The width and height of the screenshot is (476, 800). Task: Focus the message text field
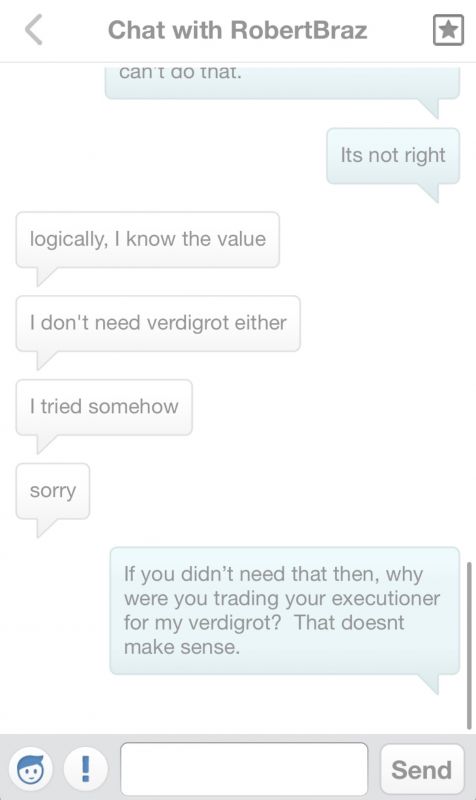(244, 769)
